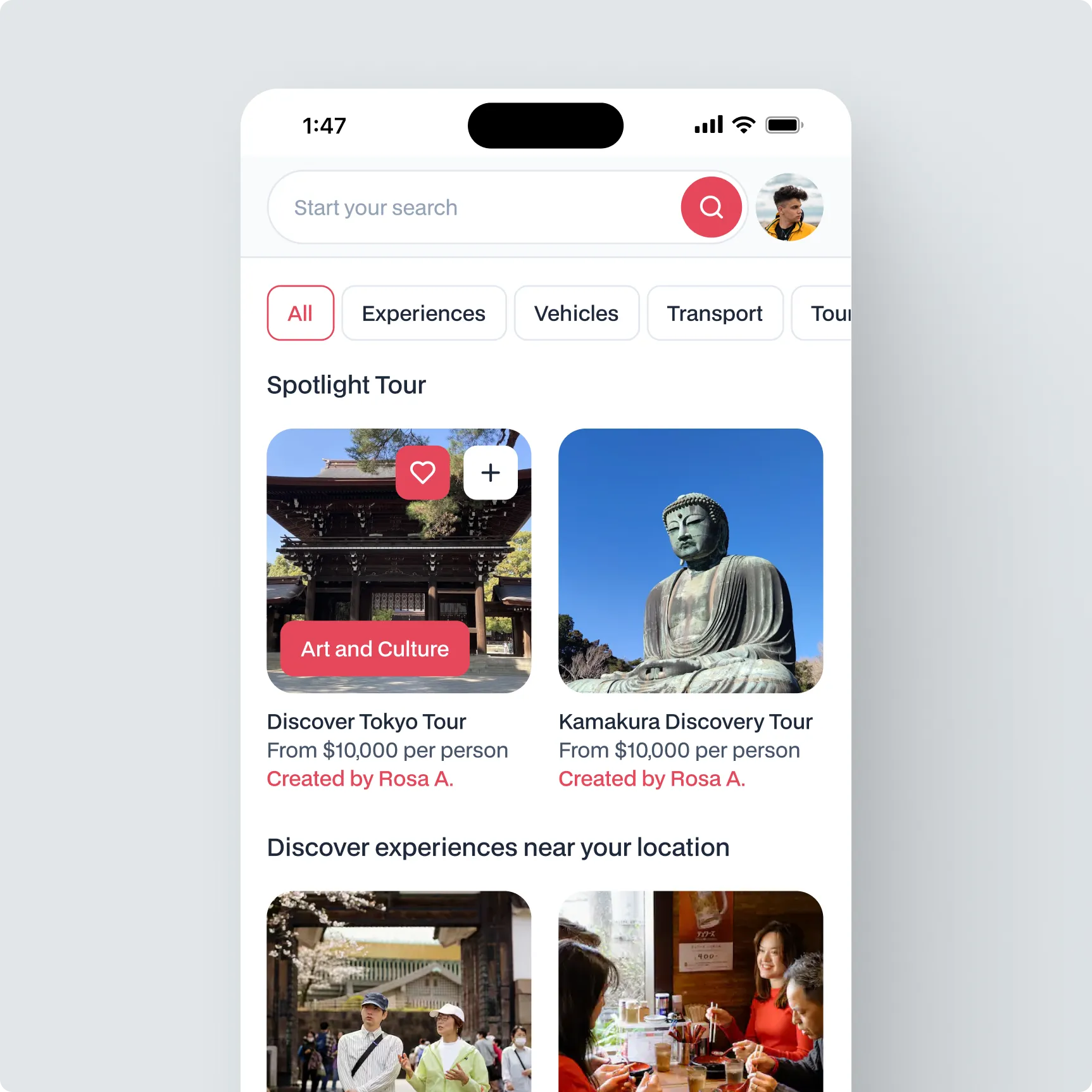The image size is (1092, 1092).
Task: Switch to the Experiences chip
Action: click(x=424, y=313)
